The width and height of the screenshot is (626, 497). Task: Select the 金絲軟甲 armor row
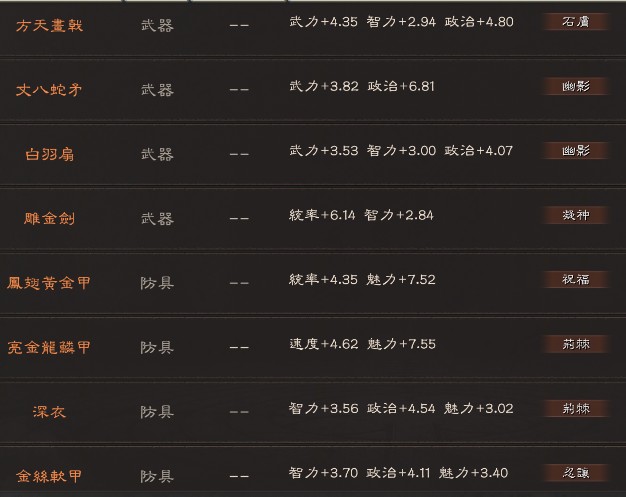point(50,475)
